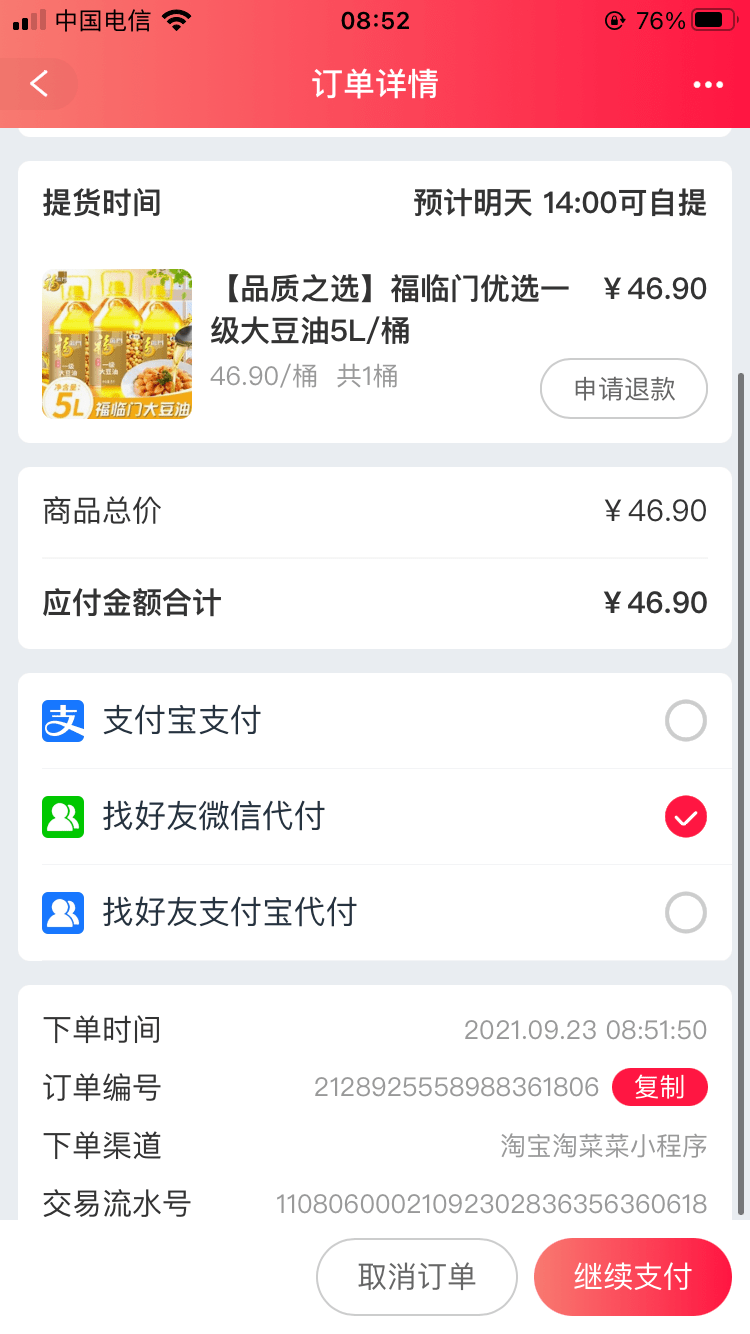Image resolution: width=750 pixels, height=1334 pixels.
Task: Go back from order details
Action: [x=39, y=84]
